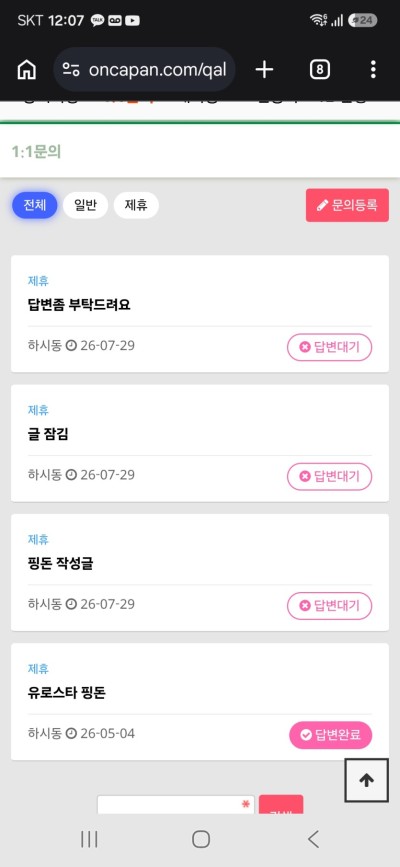Open the inquiry titled 핑돈 작성글
The width and height of the screenshot is (400, 867).
tap(60, 563)
